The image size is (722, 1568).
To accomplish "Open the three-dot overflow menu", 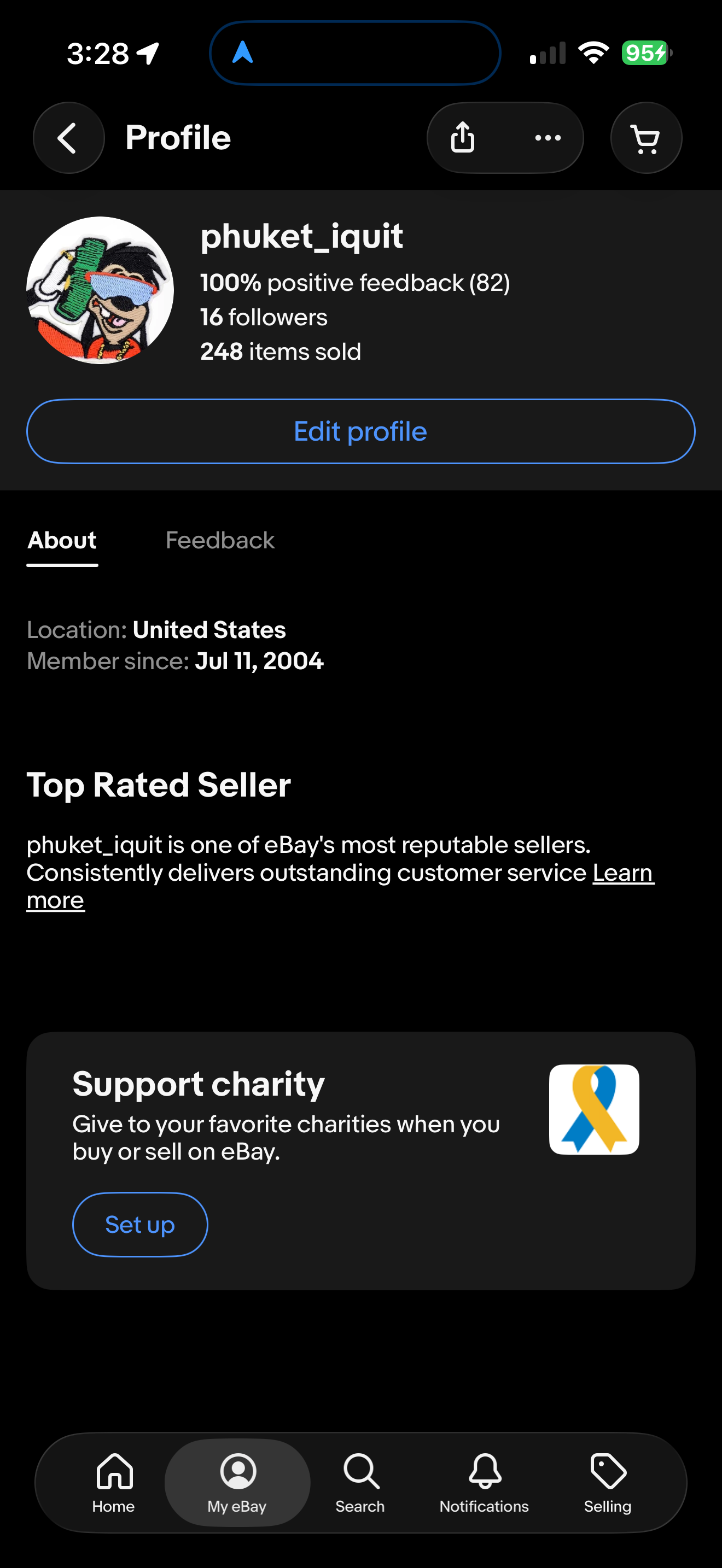I will point(548,138).
